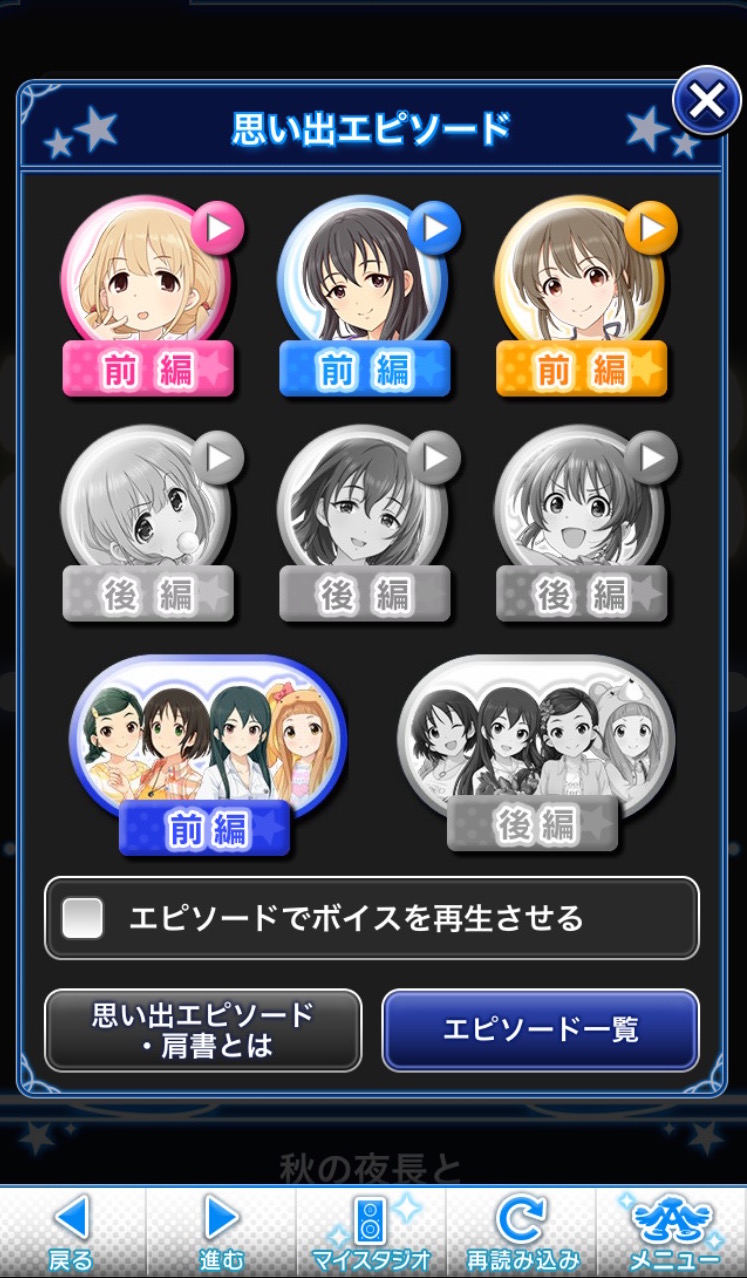Go forward with the 進む button
747x1278 pixels.
[221, 1232]
